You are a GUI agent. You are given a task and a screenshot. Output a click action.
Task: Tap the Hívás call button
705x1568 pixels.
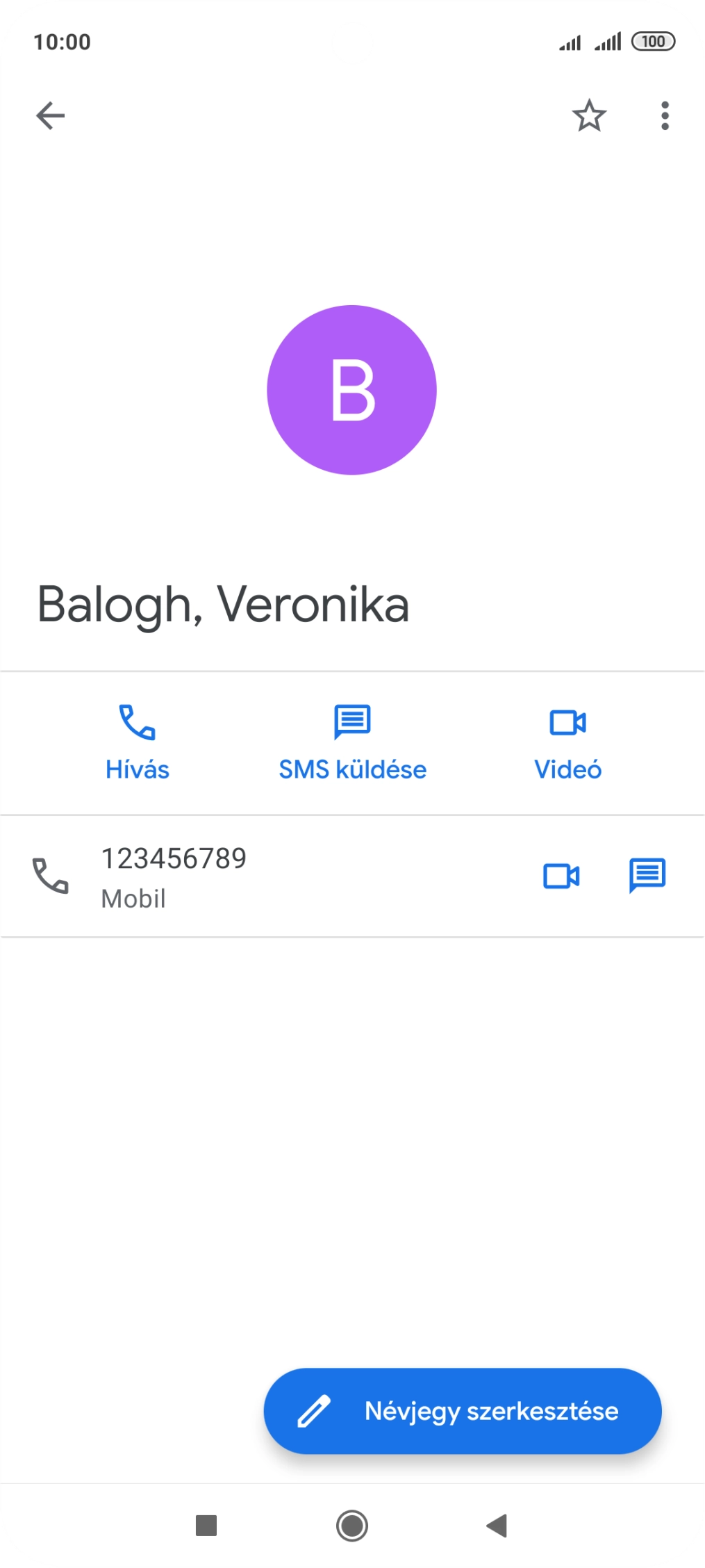coord(138,743)
